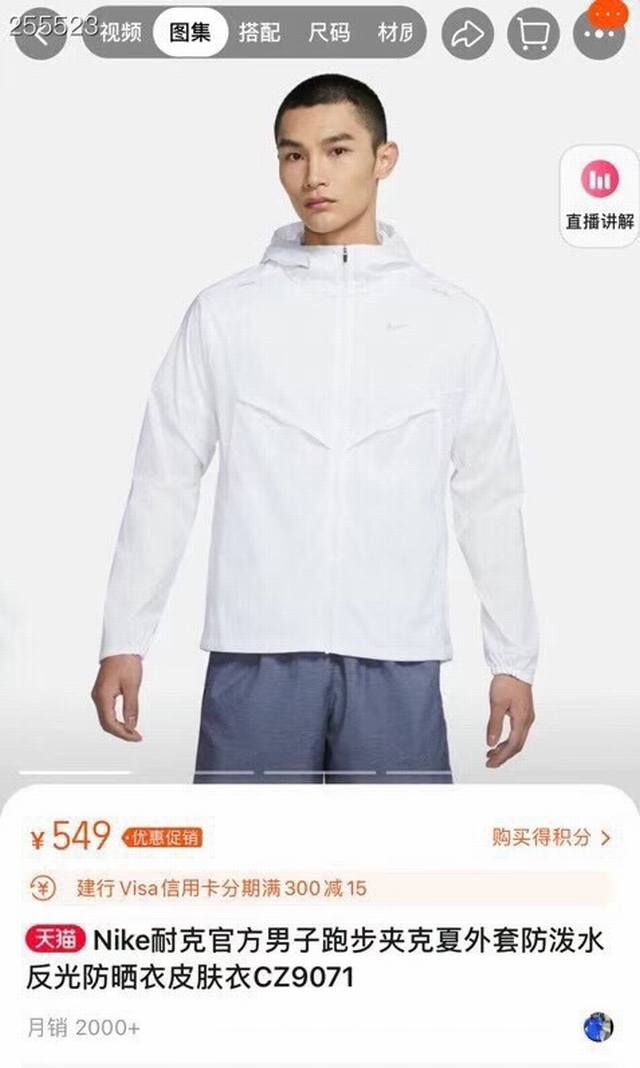Screen dimensions: 640x1068
Task: Go back from the product page
Action: click(40, 33)
